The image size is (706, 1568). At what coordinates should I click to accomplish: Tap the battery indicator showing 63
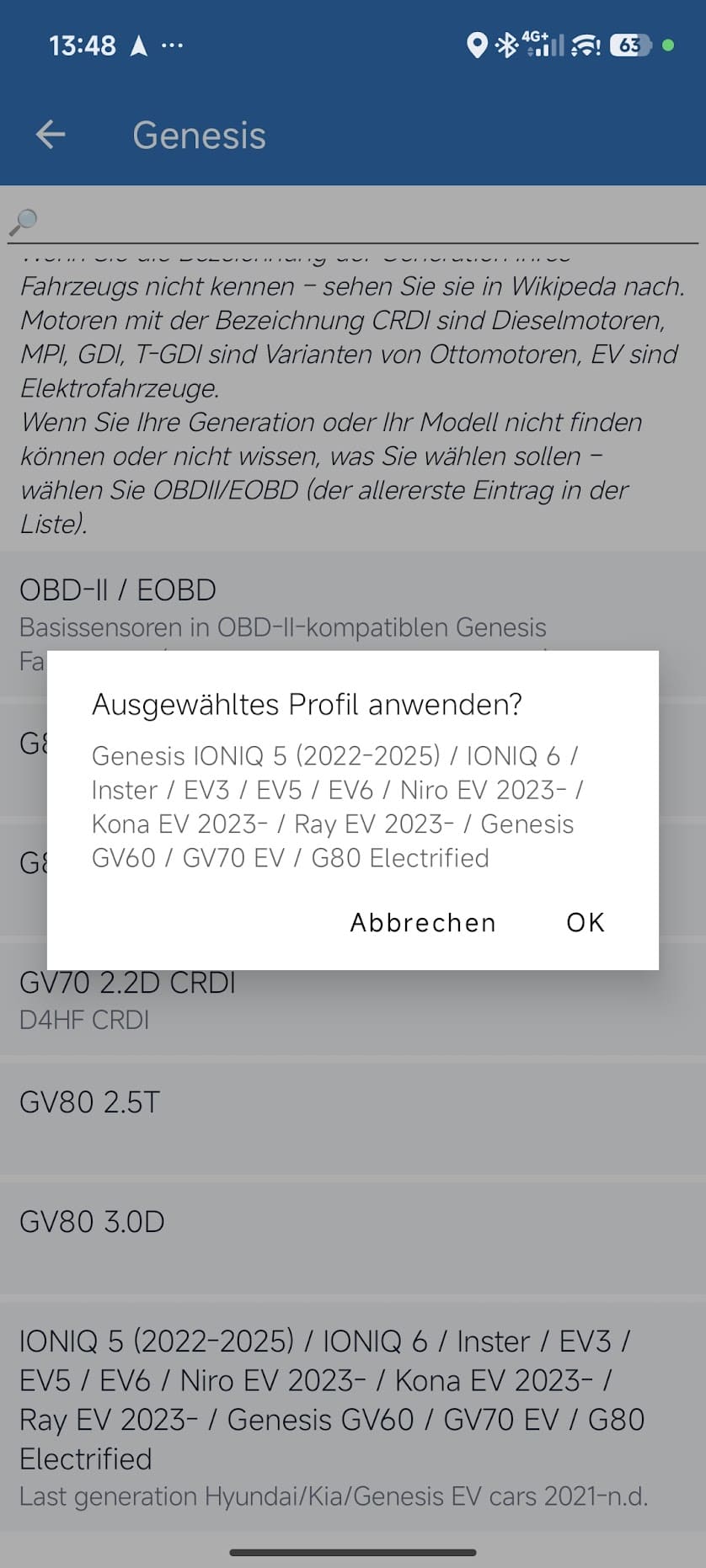tap(633, 45)
